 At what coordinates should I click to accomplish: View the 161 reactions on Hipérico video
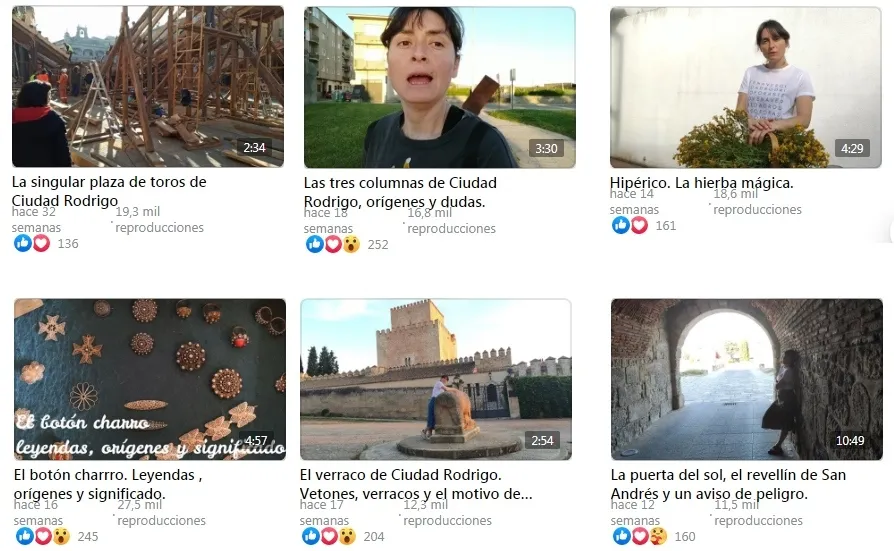(644, 225)
